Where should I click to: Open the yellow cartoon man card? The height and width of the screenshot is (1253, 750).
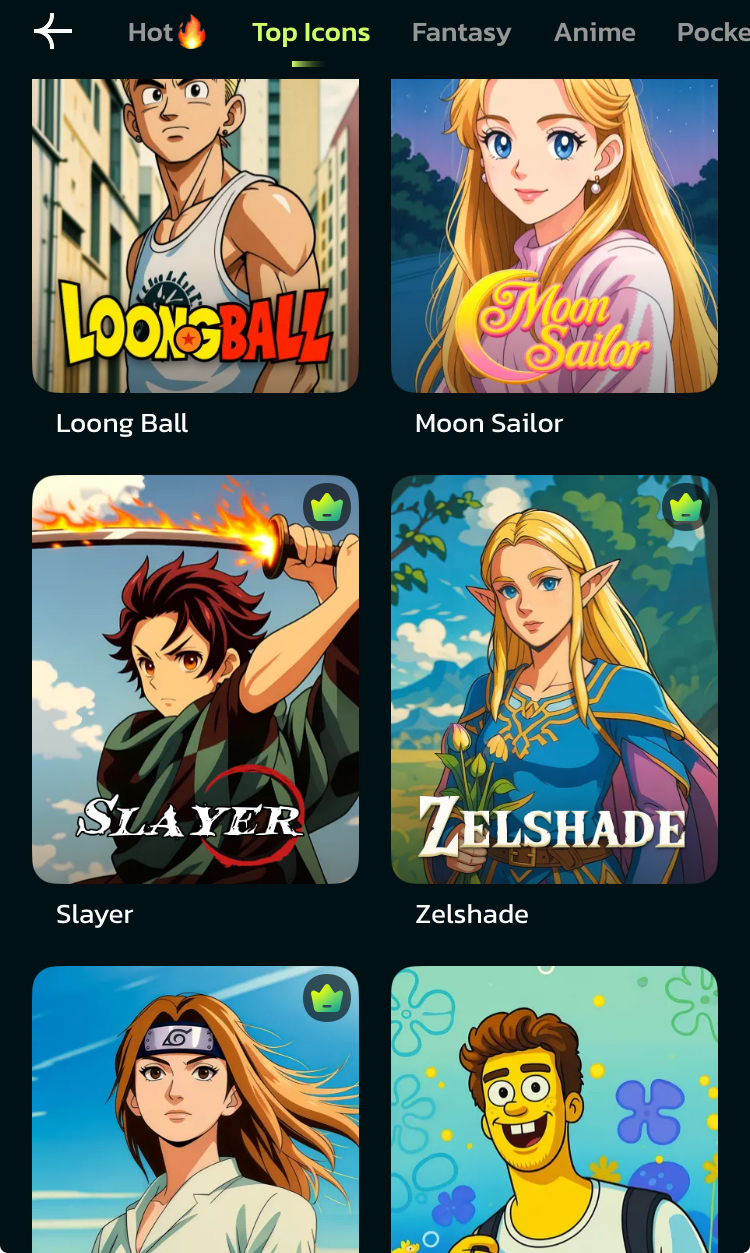point(554,1109)
